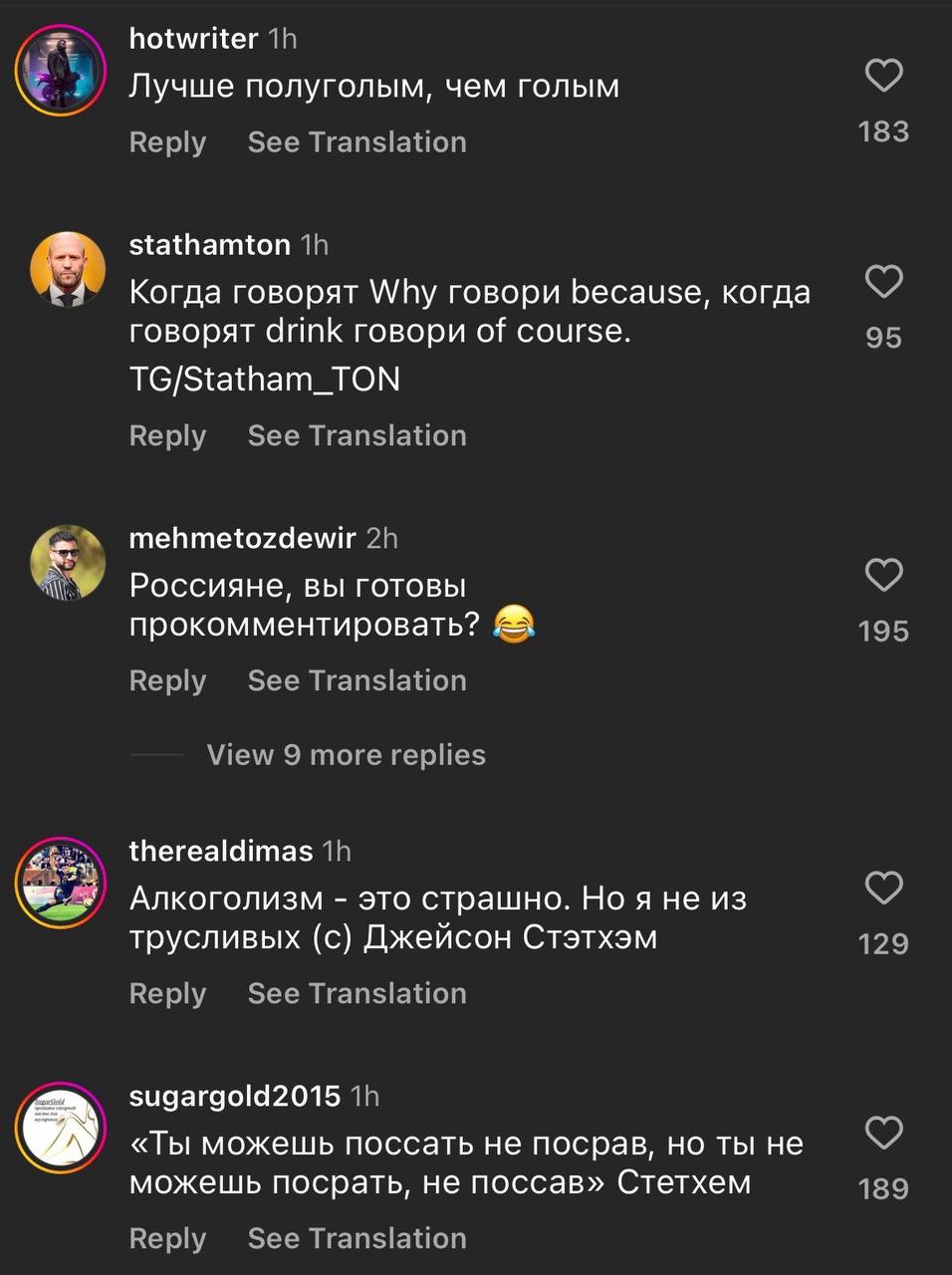
Task: Reply to sugargold2015's comment
Action: click(167, 1239)
